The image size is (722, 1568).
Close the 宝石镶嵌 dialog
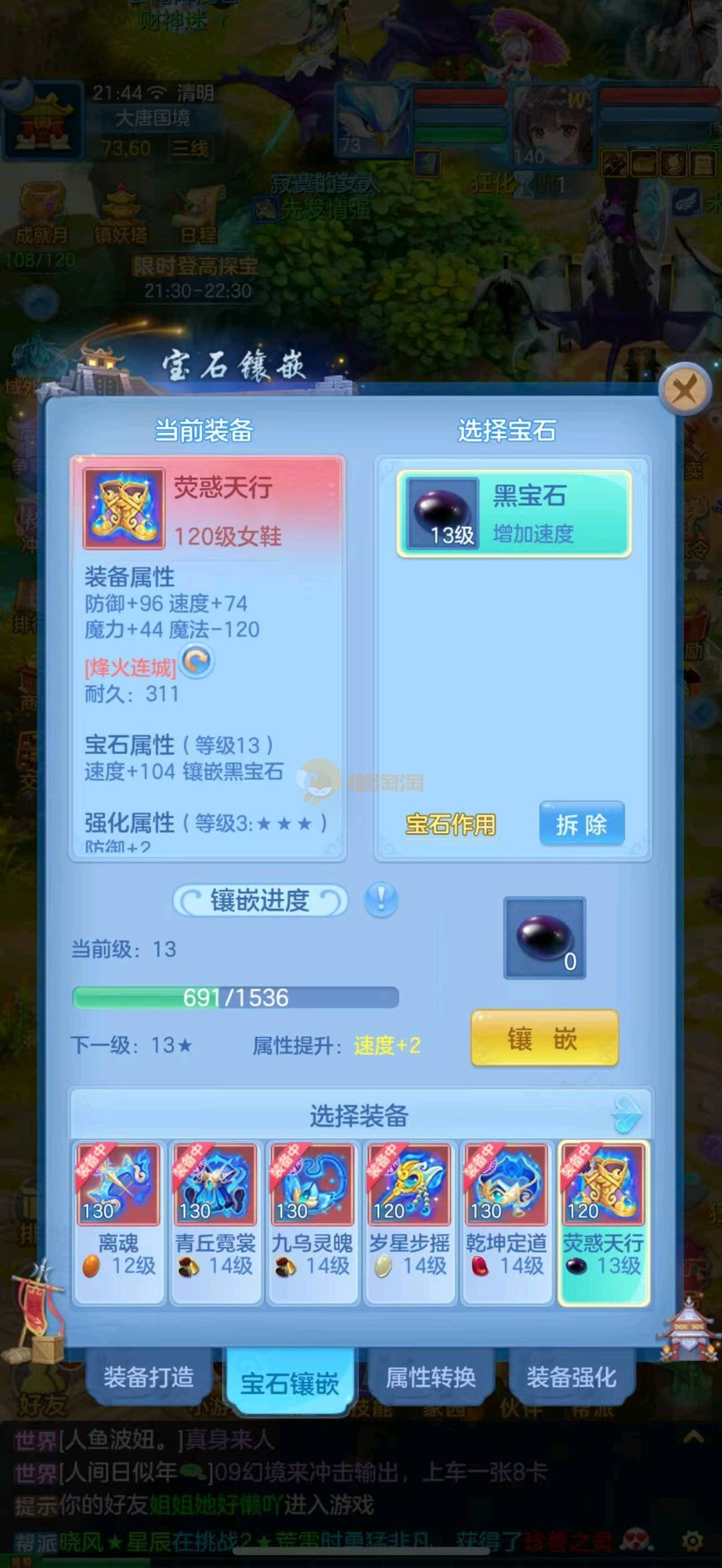[x=684, y=388]
